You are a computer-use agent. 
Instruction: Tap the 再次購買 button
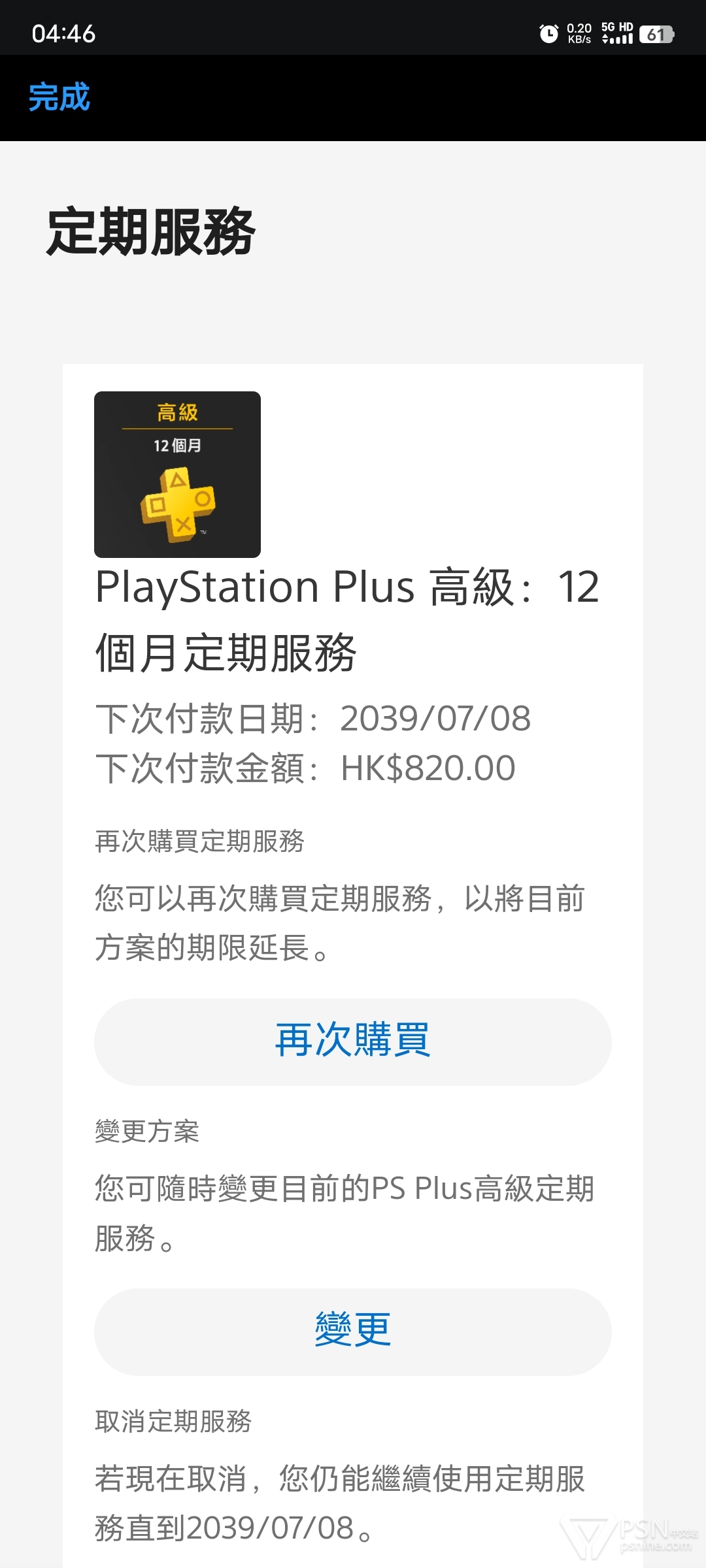(353, 1041)
